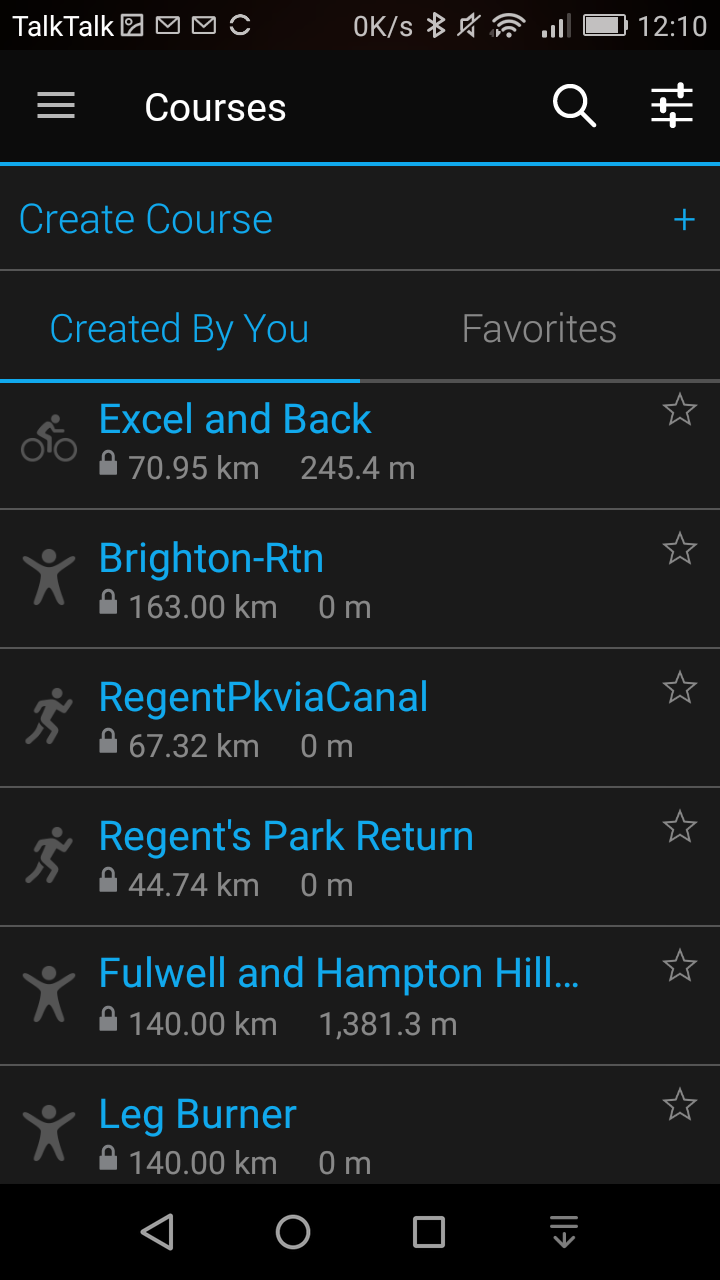Favorite the Excel and Back course
720x1280 pixels.
click(x=680, y=409)
